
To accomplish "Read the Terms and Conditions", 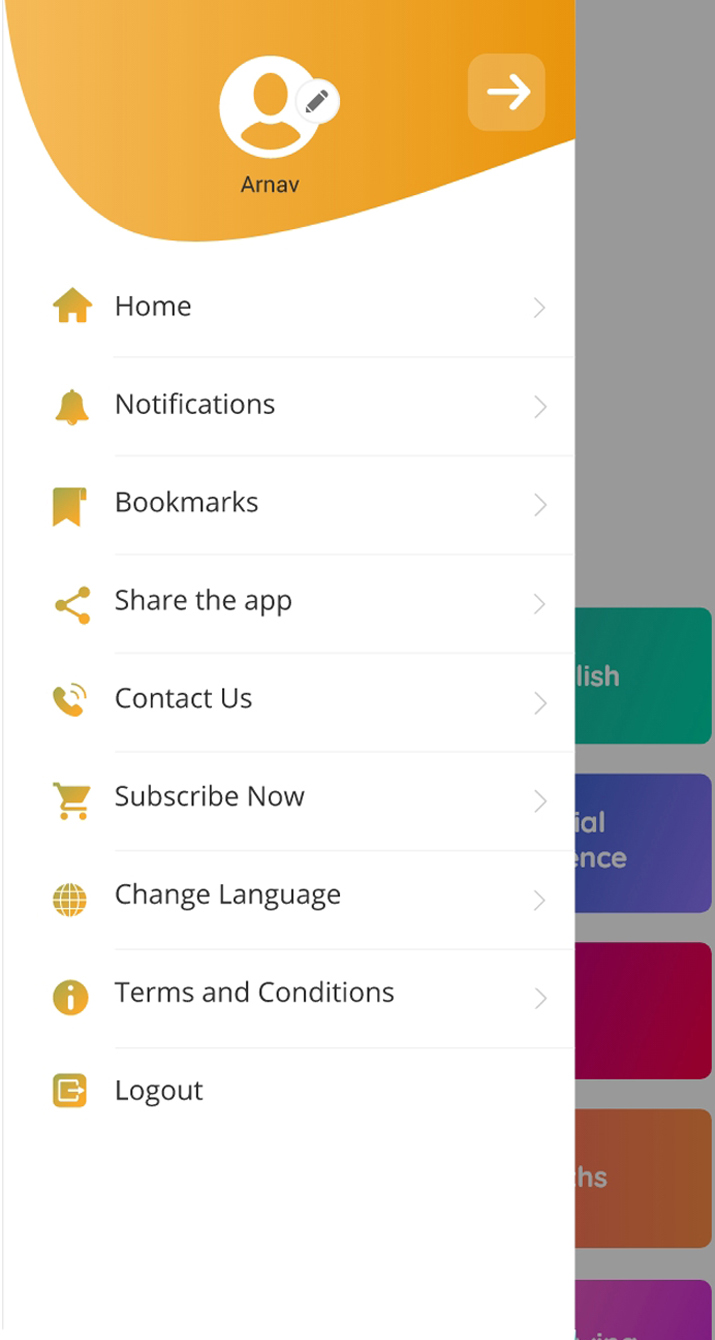I will pos(254,992).
